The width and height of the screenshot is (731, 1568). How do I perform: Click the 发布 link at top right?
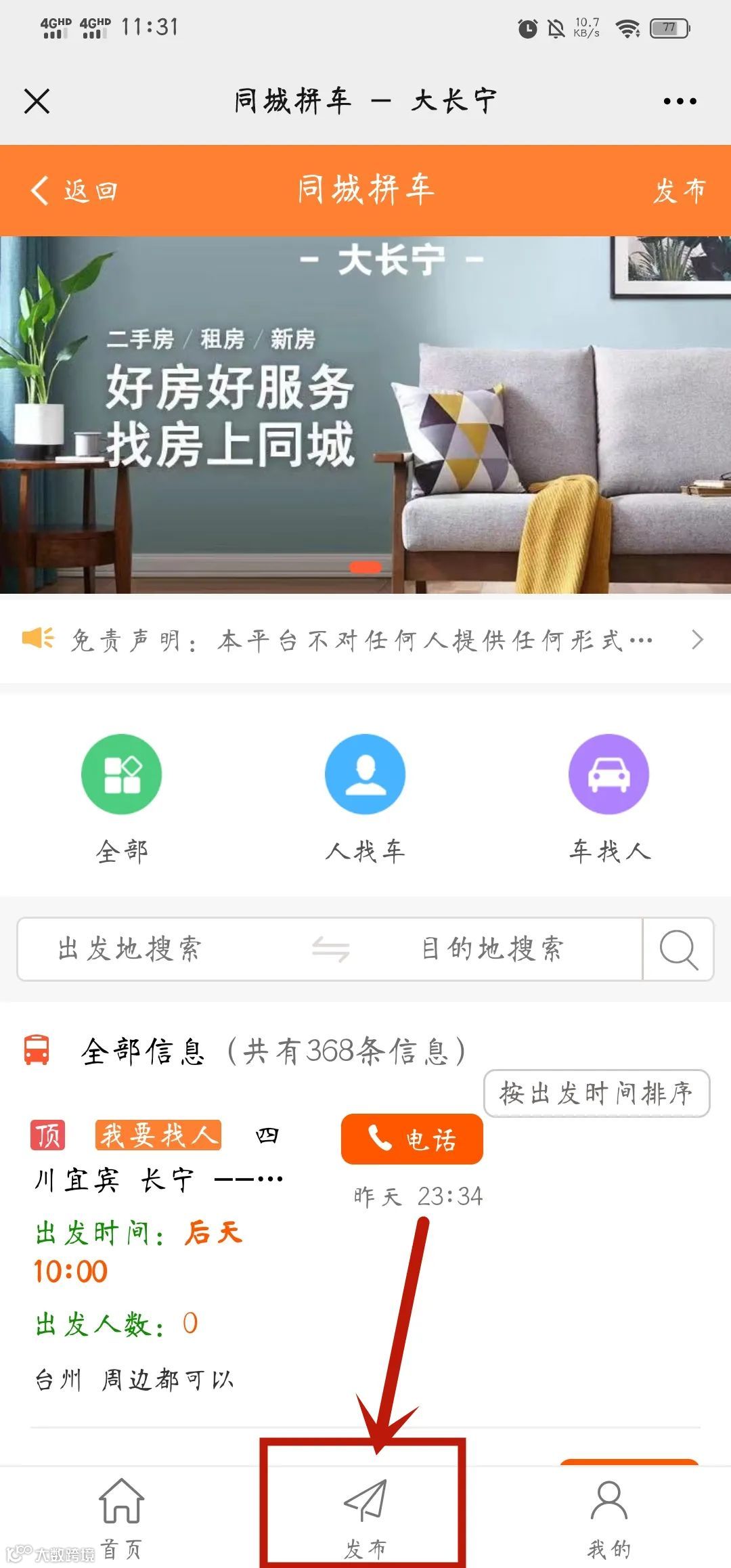[679, 190]
